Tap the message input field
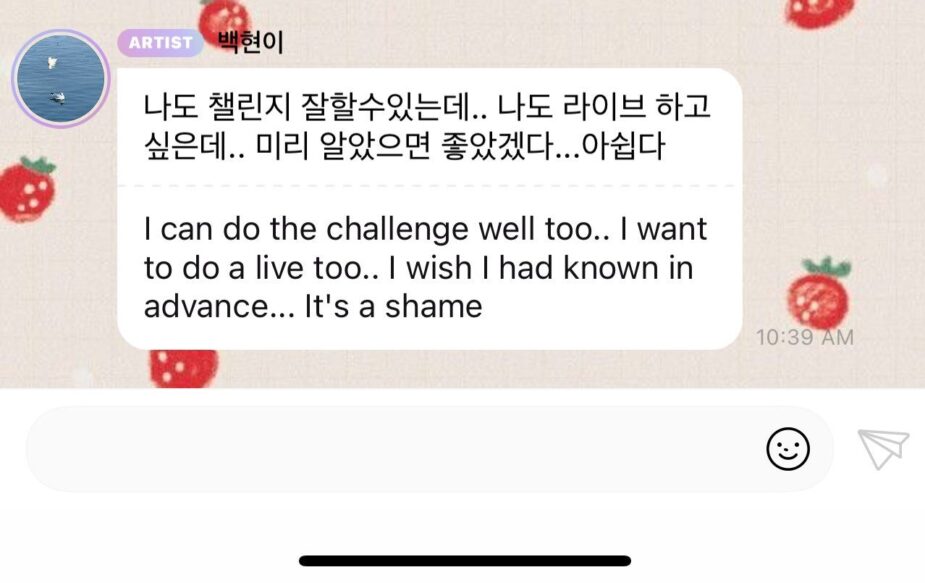Screen dimensions: 925x583 (390, 449)
